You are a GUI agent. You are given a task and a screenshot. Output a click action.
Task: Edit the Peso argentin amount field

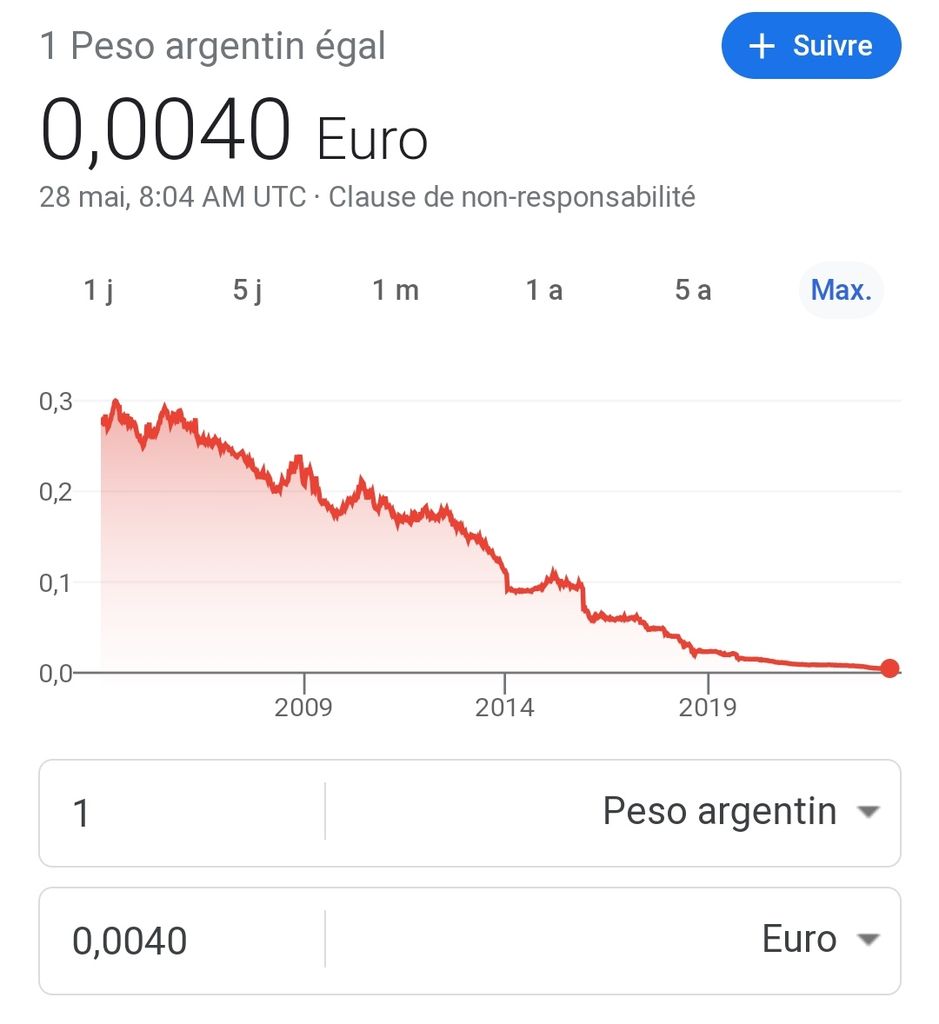click(x=180, y=813)
